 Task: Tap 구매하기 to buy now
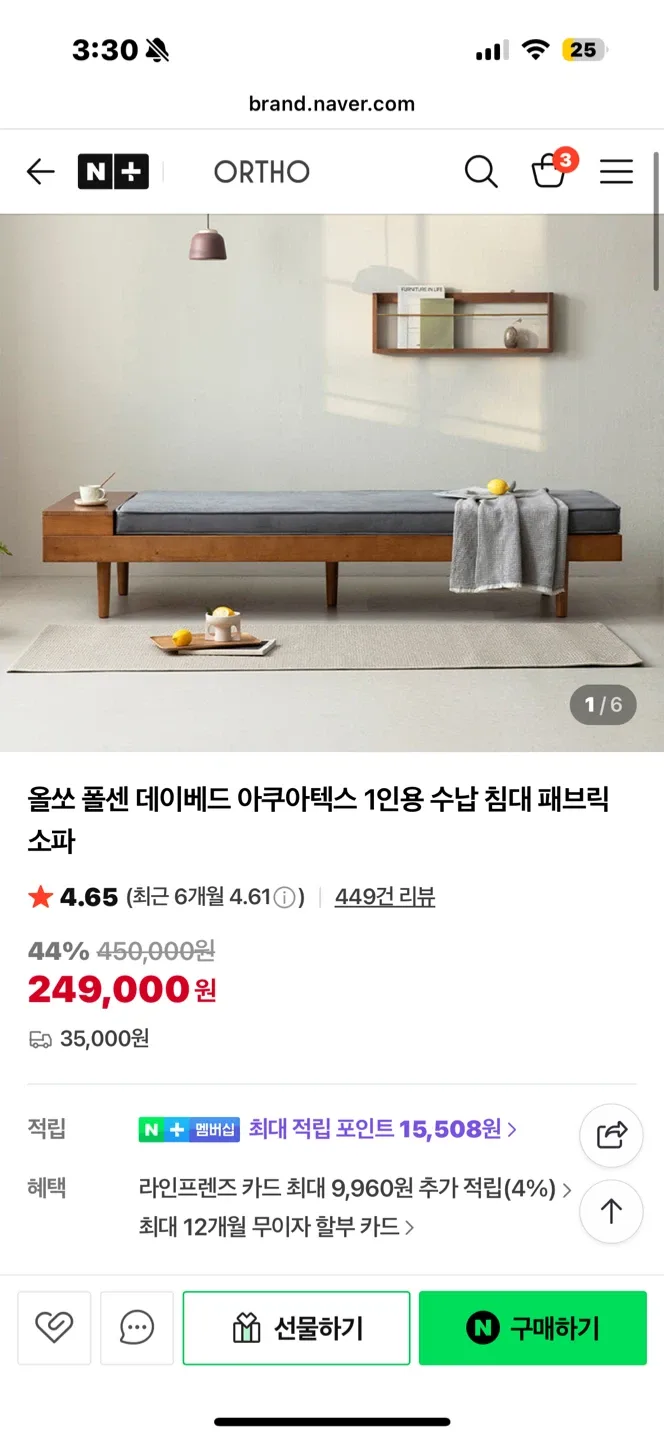tap(532, 1328)
